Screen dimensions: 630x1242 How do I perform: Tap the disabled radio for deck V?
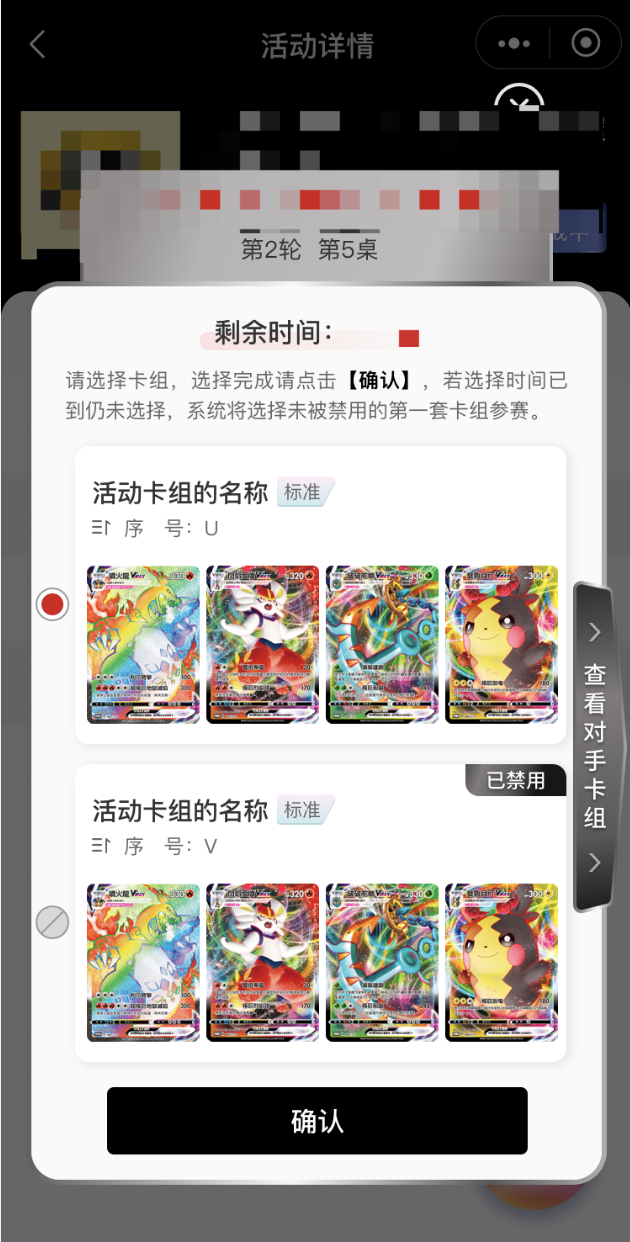52,921
